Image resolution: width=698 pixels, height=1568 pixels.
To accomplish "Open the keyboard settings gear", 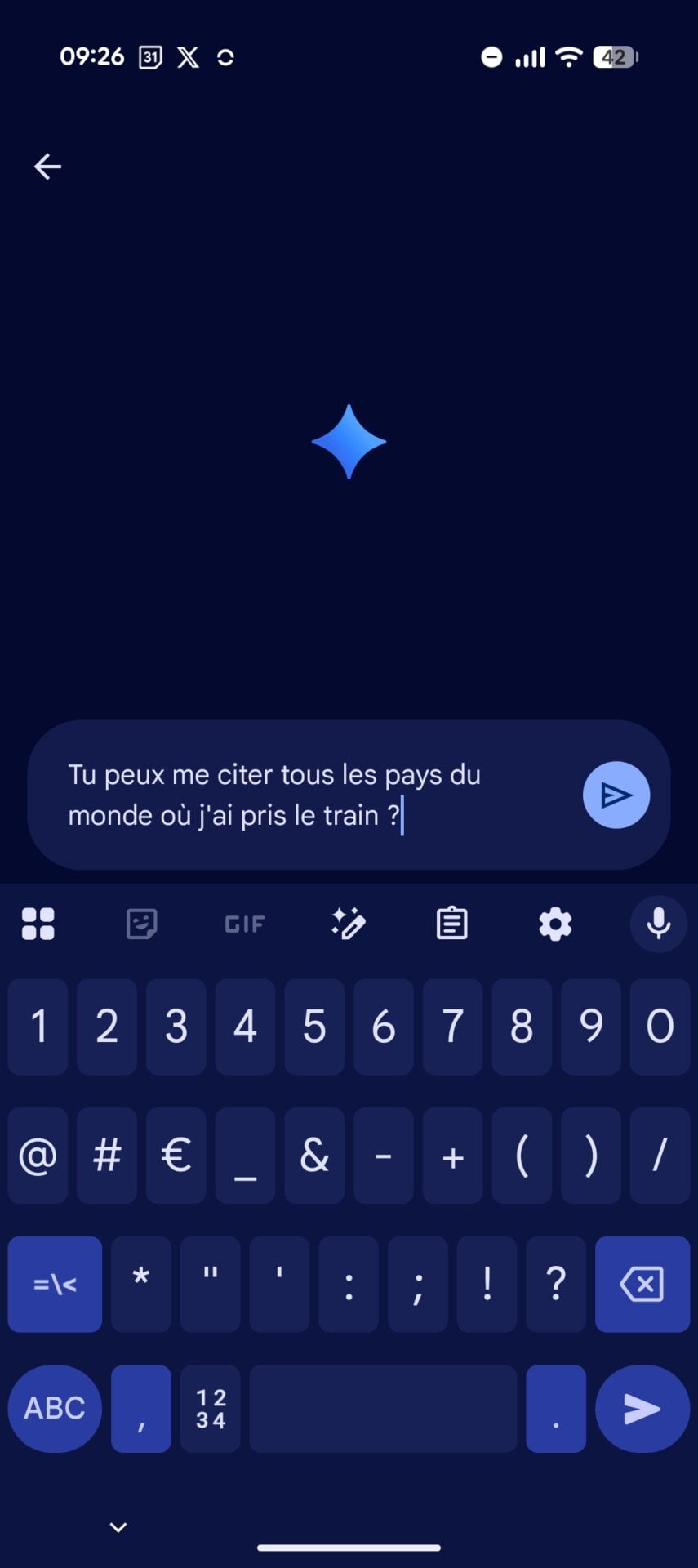I will 555,924.
